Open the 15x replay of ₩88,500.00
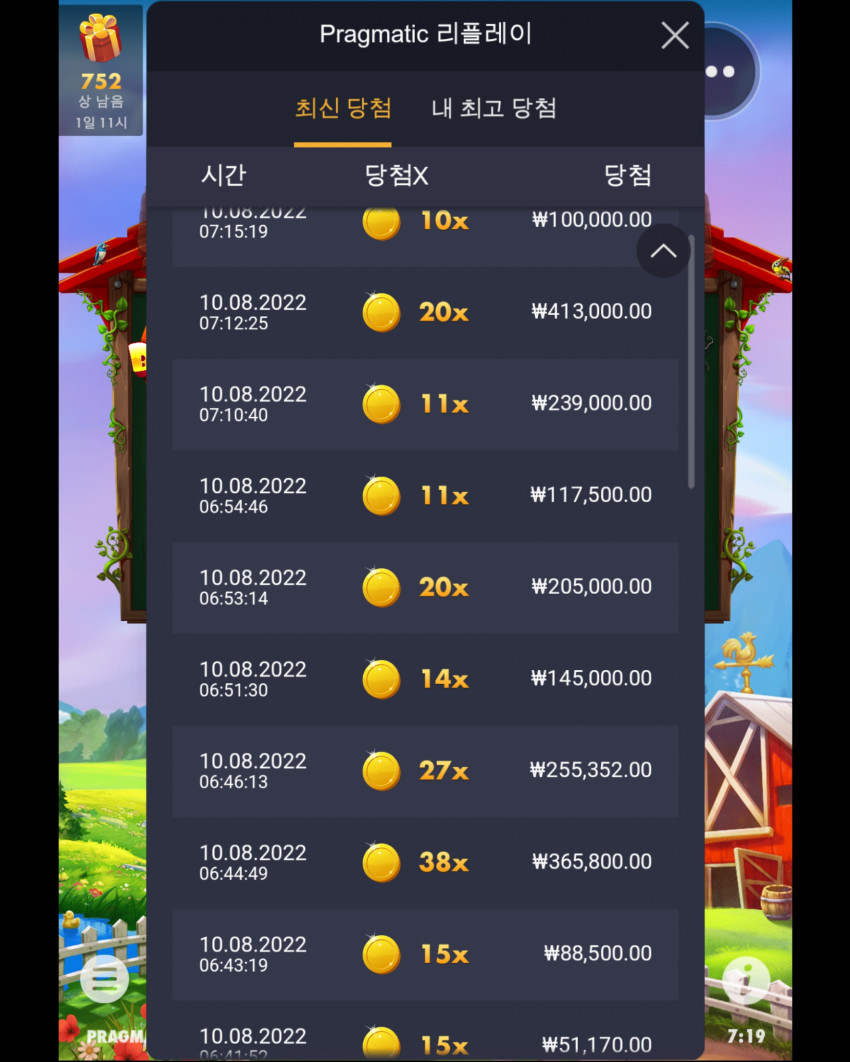Screen dimensions: 850x1062 pyautogui.click(x=425, y=954)
